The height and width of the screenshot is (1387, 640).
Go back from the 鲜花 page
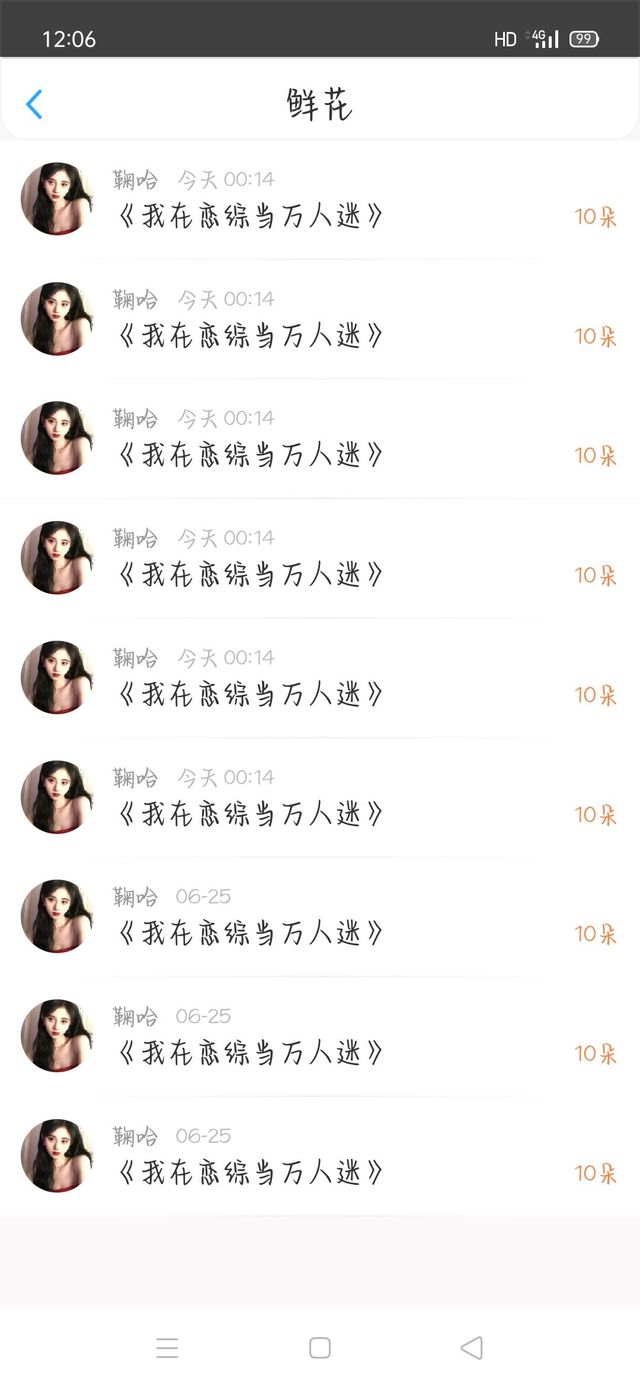pos(34,104)
